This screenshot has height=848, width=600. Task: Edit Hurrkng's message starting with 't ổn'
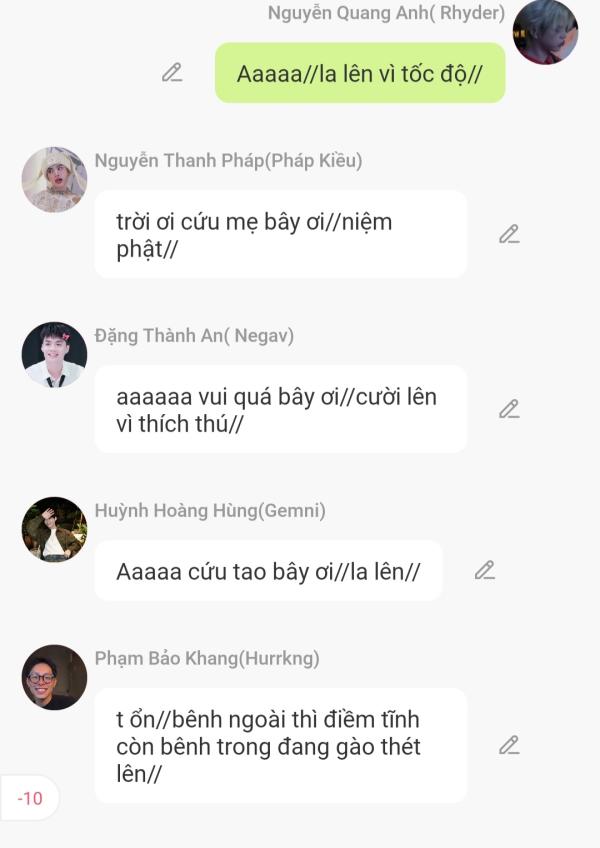509,745
